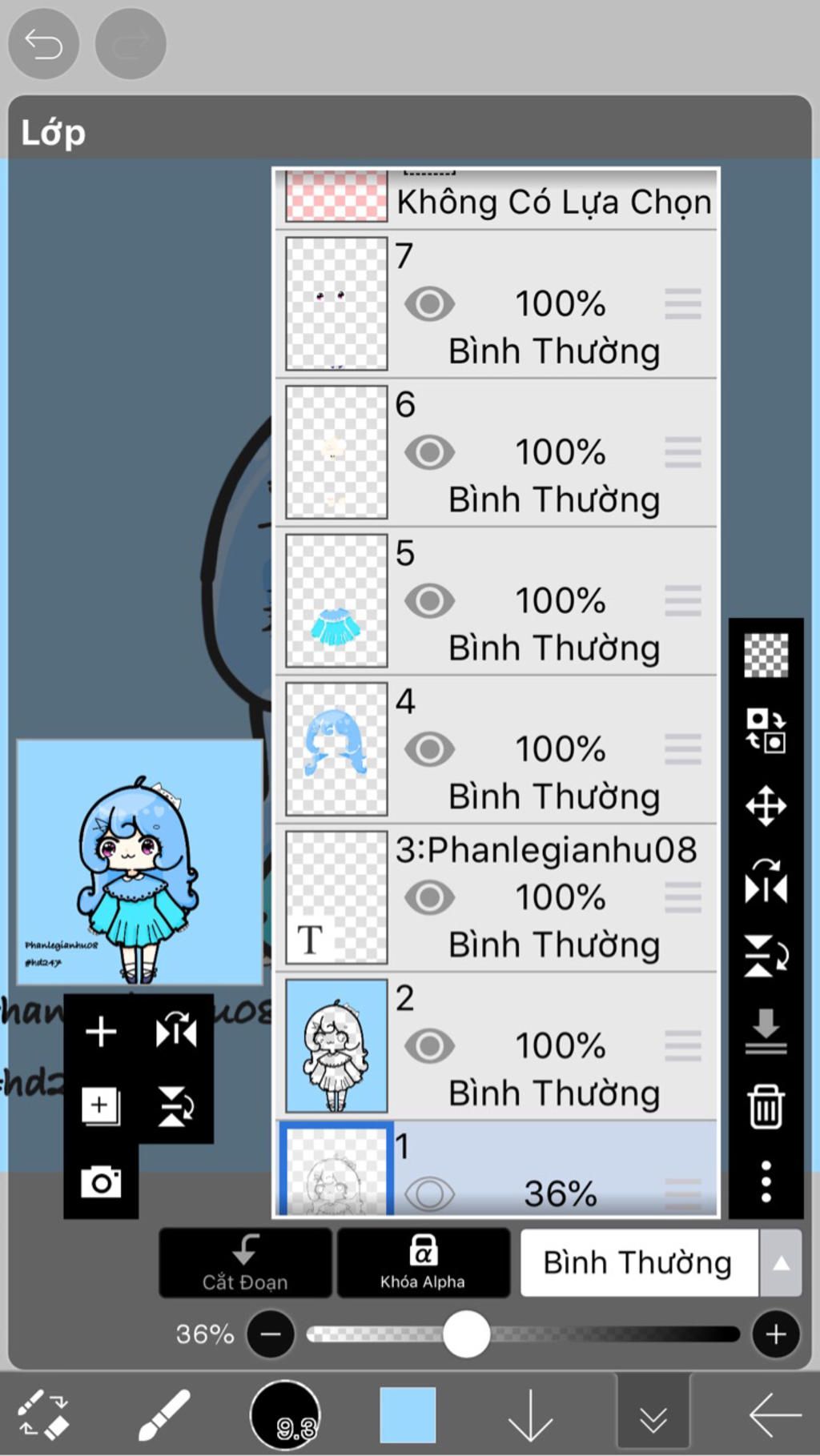Increase opacity with plus button

[x=775, y=1334]
